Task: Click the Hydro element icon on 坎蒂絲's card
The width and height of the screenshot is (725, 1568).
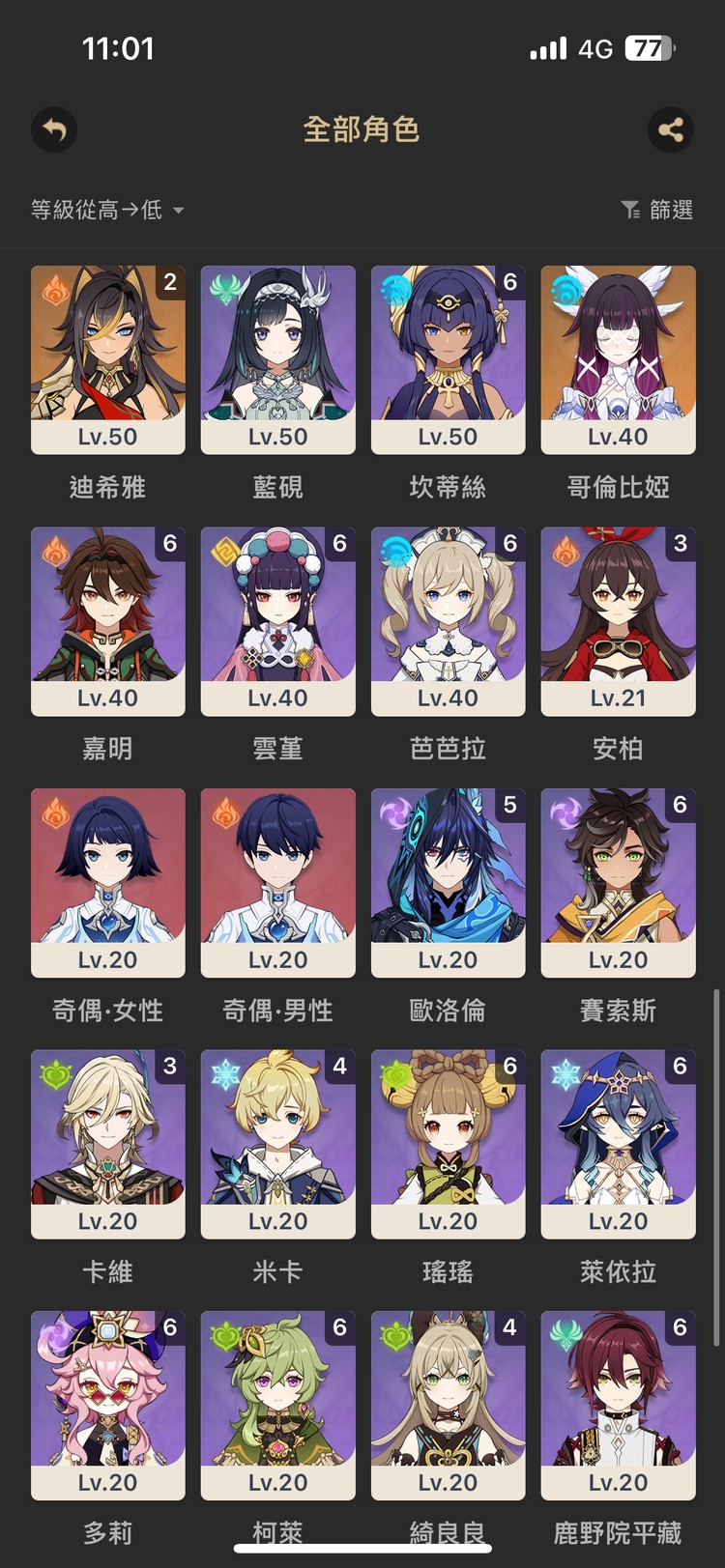Action: pyautogui.click(x=393, y=285)
